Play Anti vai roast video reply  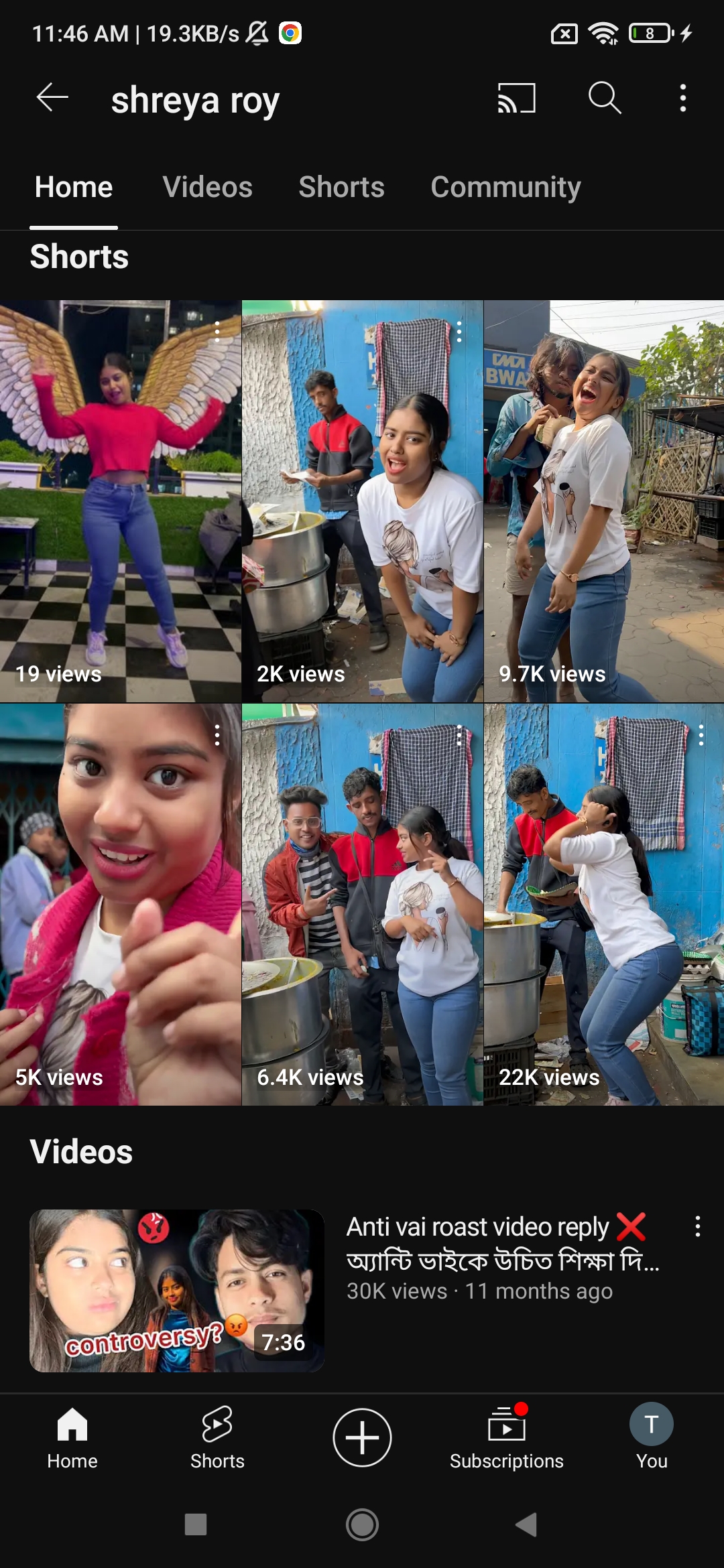point(177,1291)
